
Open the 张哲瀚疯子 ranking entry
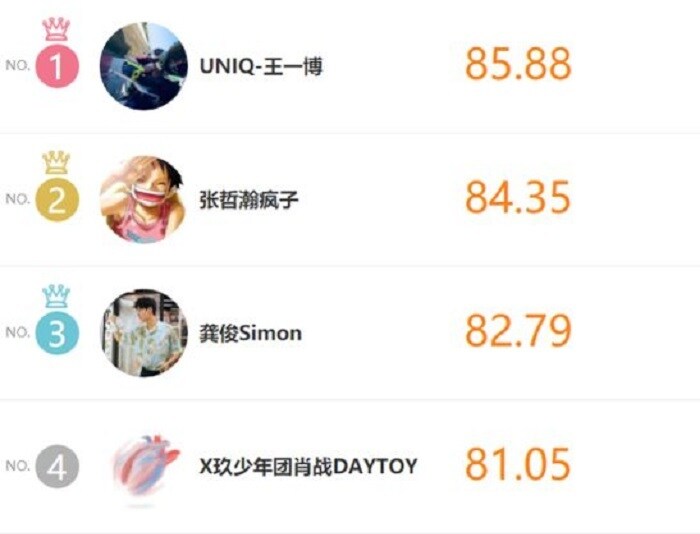(x=249, y=200)
